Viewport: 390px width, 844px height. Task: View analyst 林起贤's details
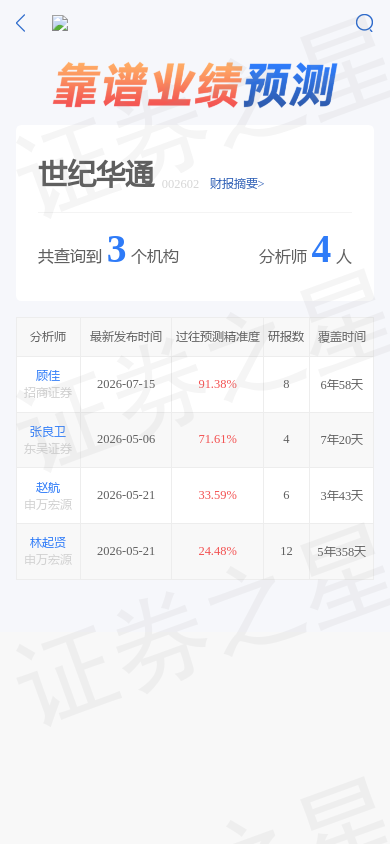(x=48, y=543)
